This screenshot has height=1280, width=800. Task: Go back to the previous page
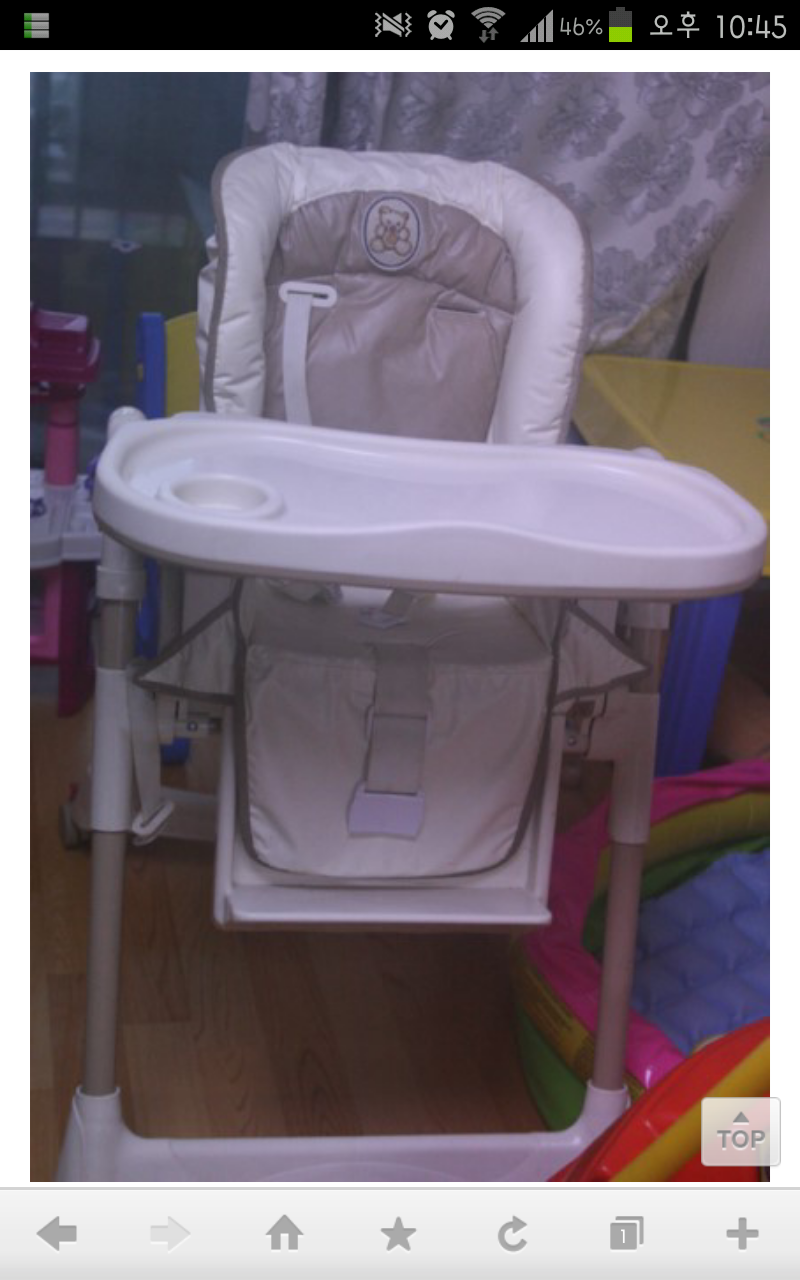click(x=57, y=1235)
